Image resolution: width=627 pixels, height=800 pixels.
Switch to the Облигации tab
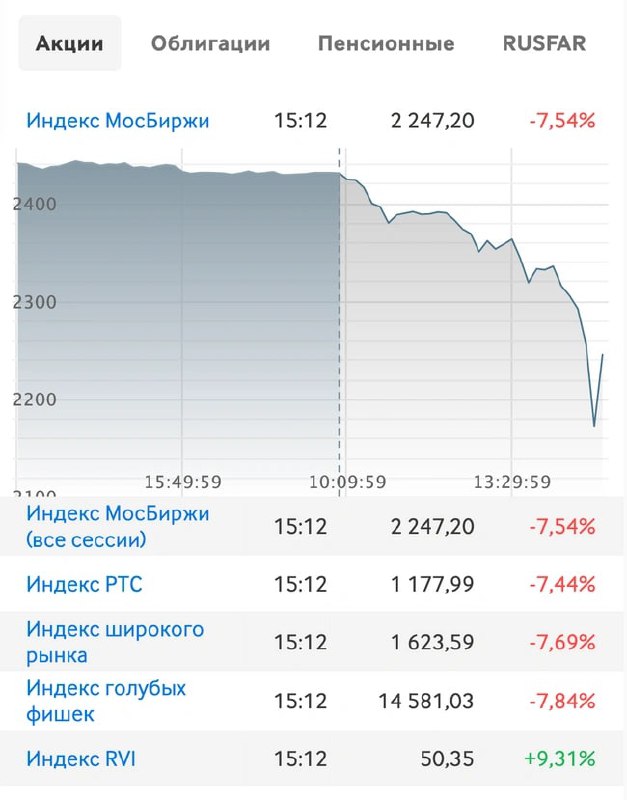pyautogui.click(x=210, y=44)
